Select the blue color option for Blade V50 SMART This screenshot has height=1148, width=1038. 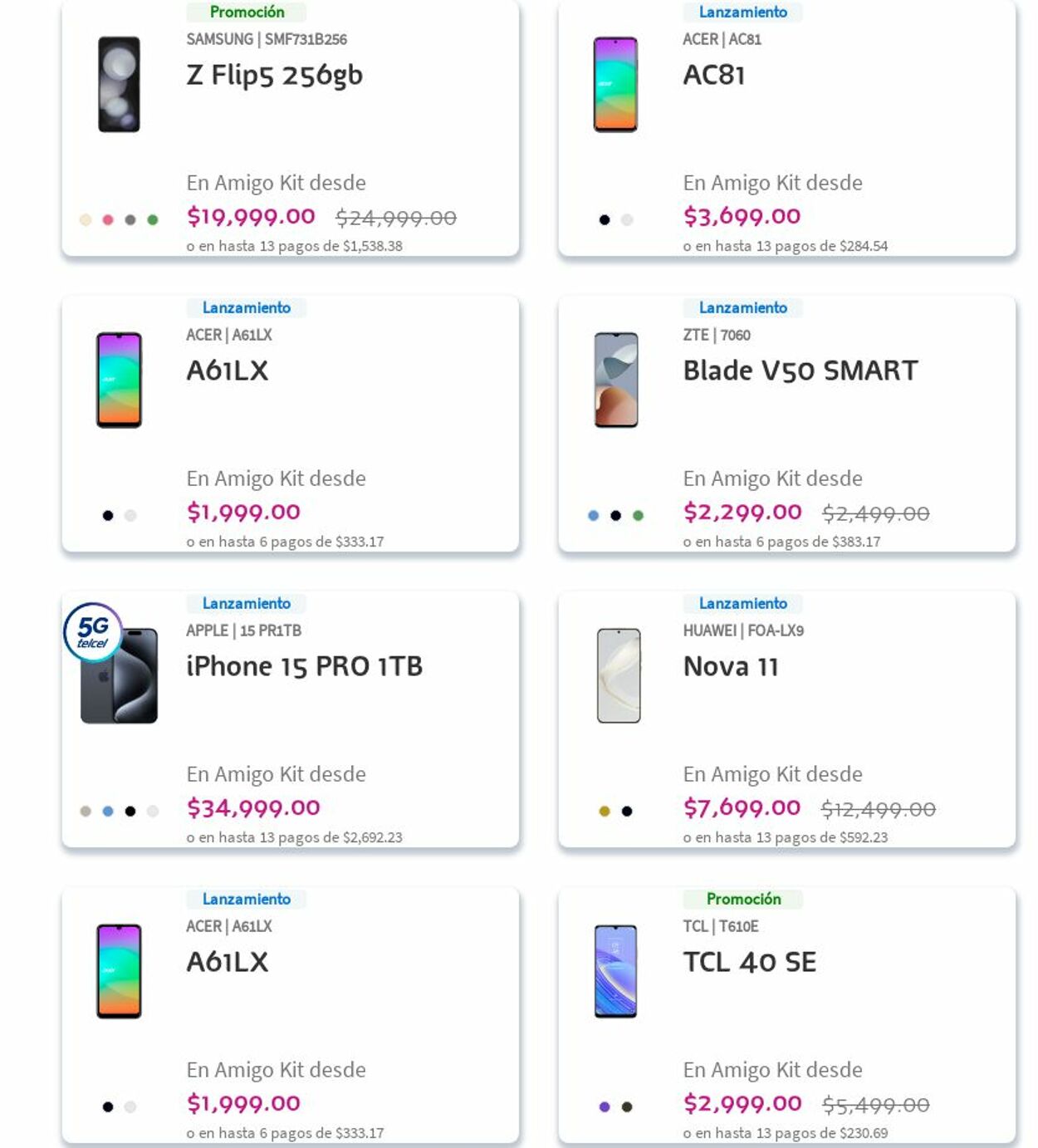click(591, 515)
